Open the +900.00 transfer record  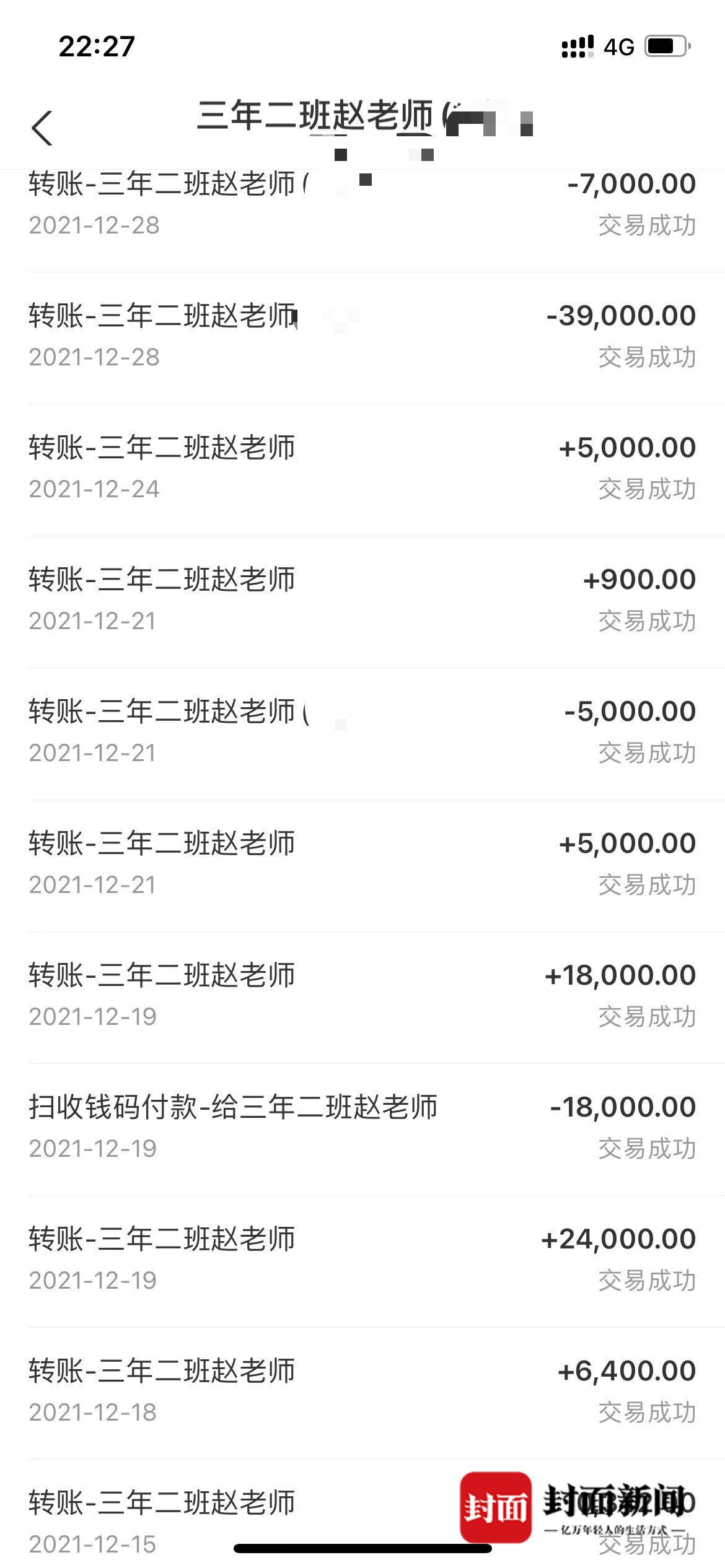click(362, 602)
